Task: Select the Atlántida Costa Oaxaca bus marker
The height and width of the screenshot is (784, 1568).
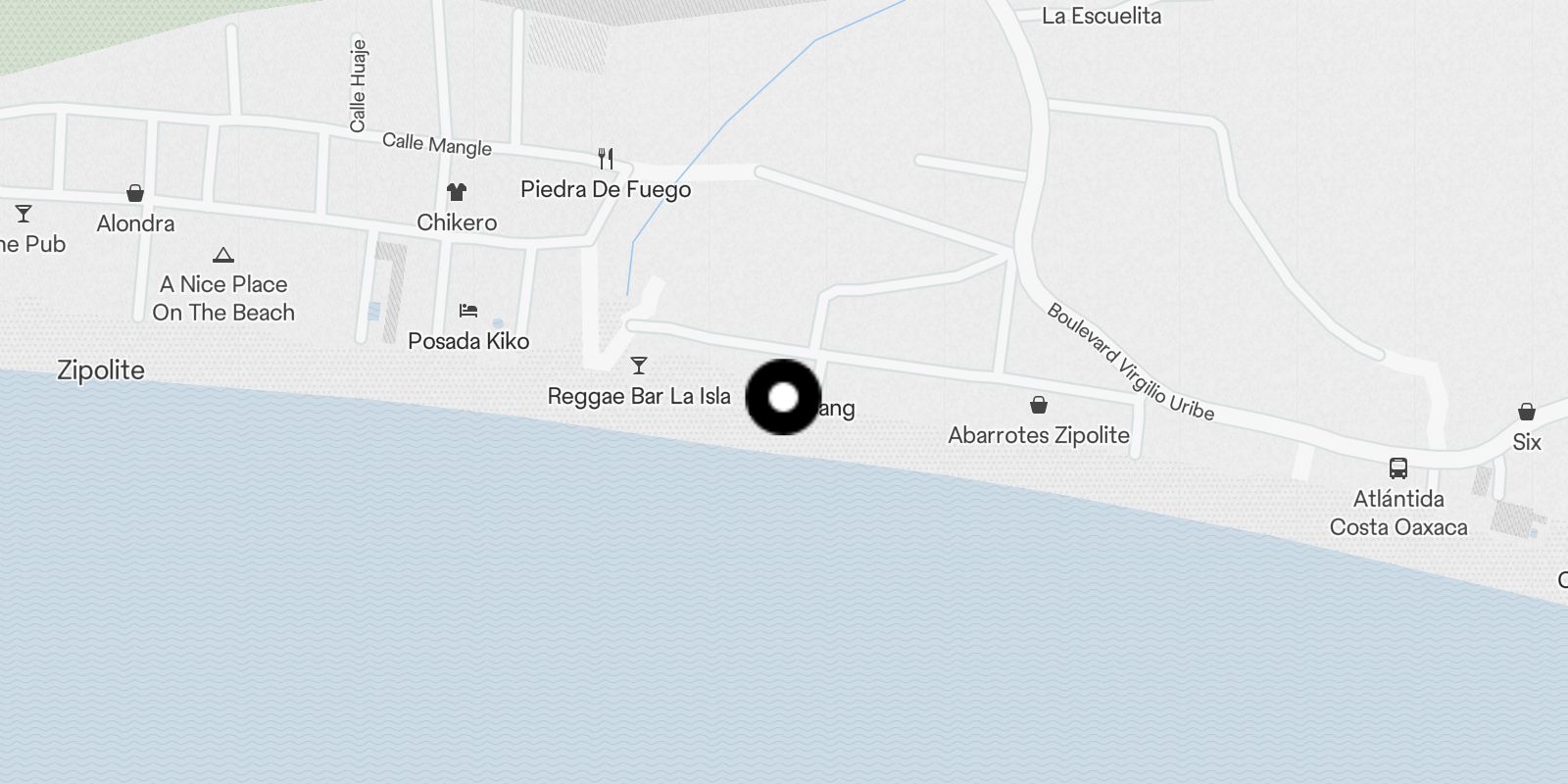Action: [1398, 468]
